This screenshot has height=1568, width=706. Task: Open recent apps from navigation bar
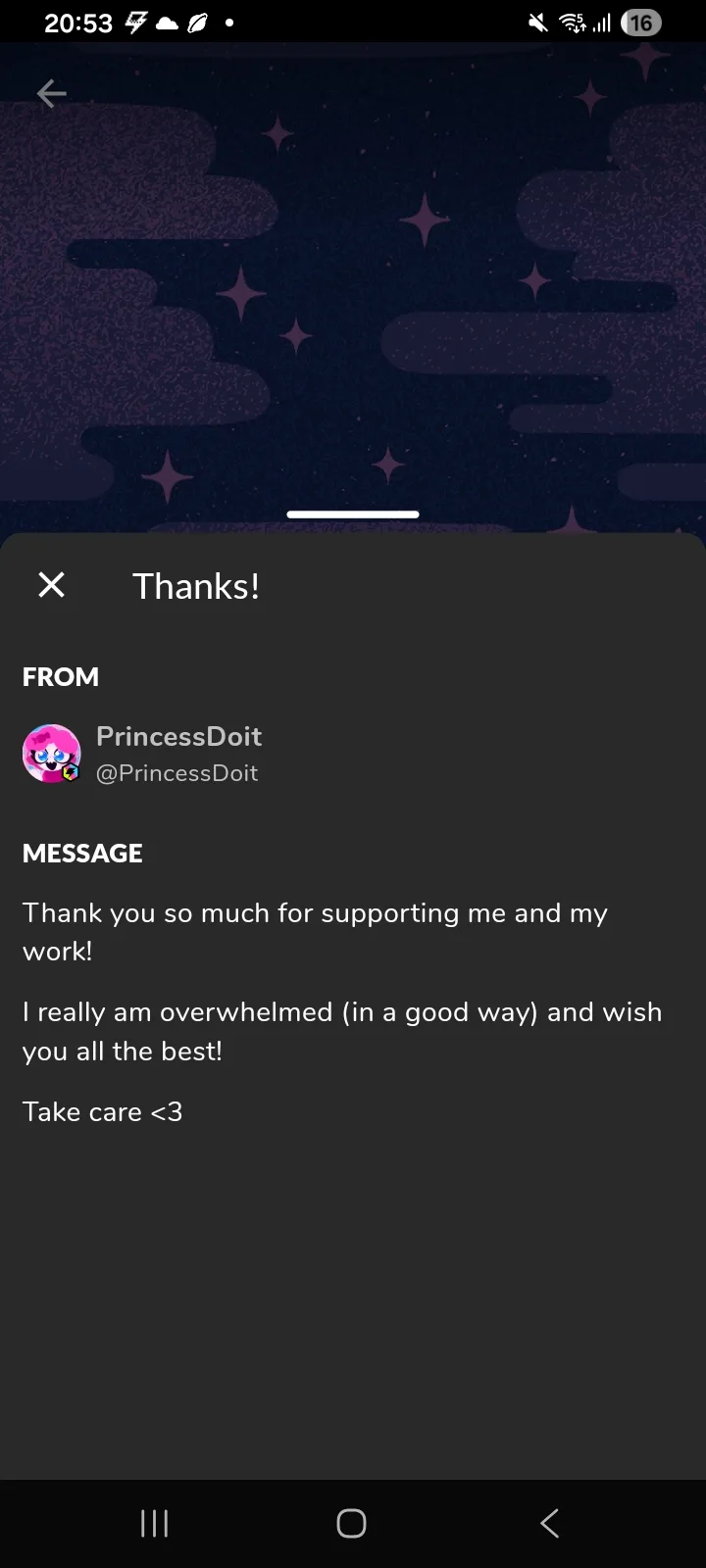(x=154, y=1523)
